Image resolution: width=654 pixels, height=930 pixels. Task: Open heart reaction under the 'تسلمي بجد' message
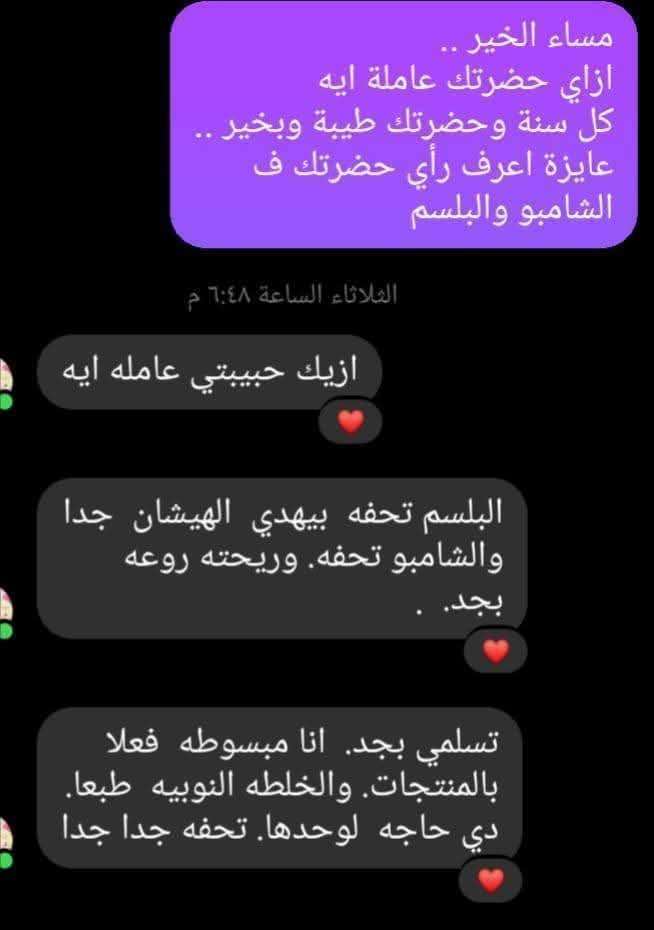click(490, 880)
